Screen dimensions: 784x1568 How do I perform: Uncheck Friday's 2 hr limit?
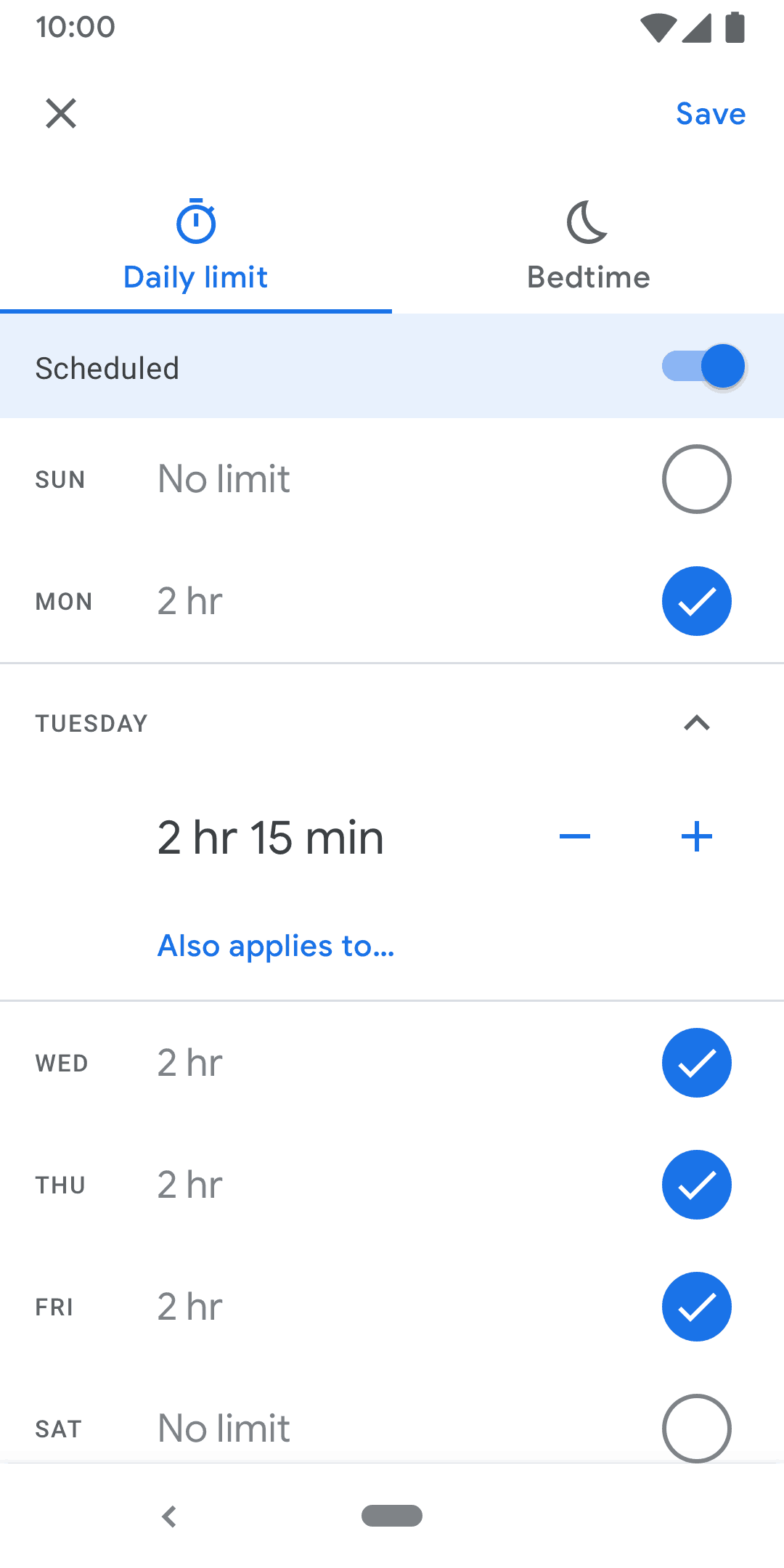696,1307
